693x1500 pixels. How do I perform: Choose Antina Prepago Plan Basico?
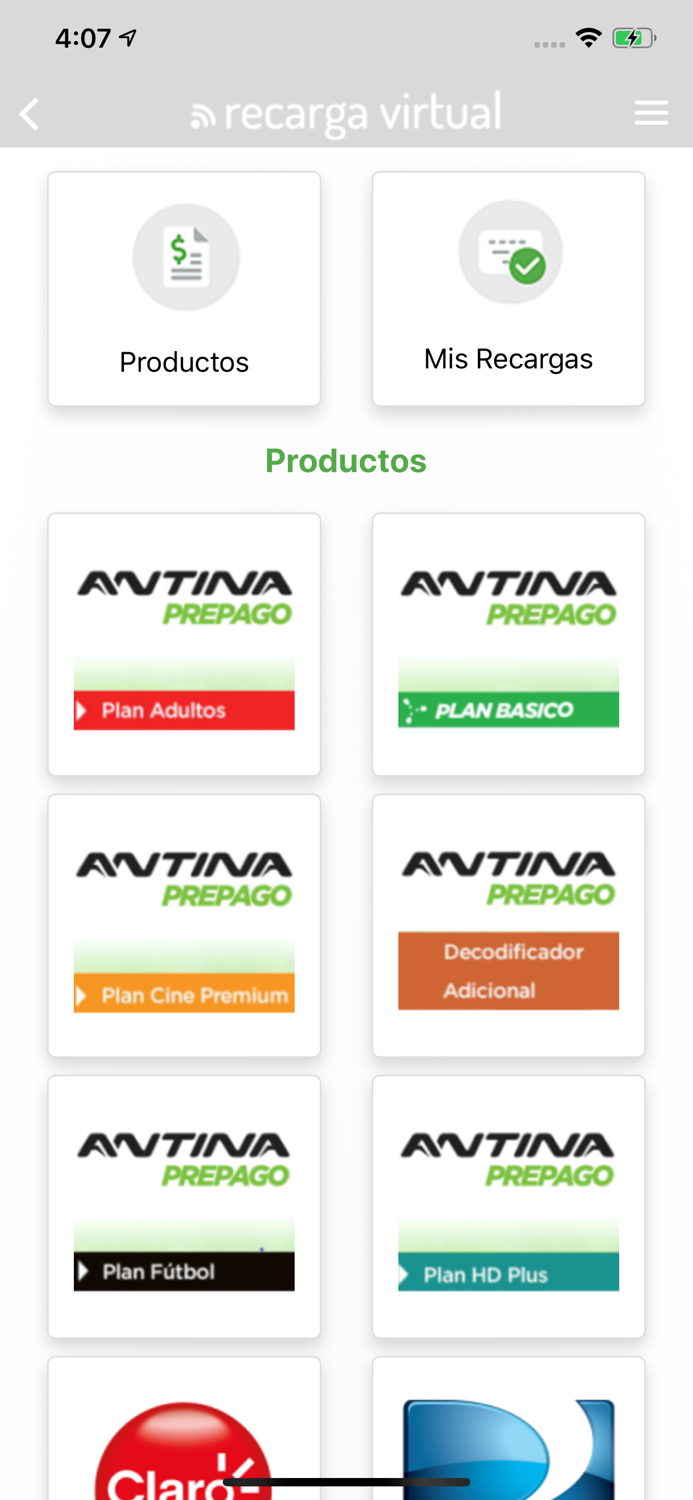pos(508,644)
